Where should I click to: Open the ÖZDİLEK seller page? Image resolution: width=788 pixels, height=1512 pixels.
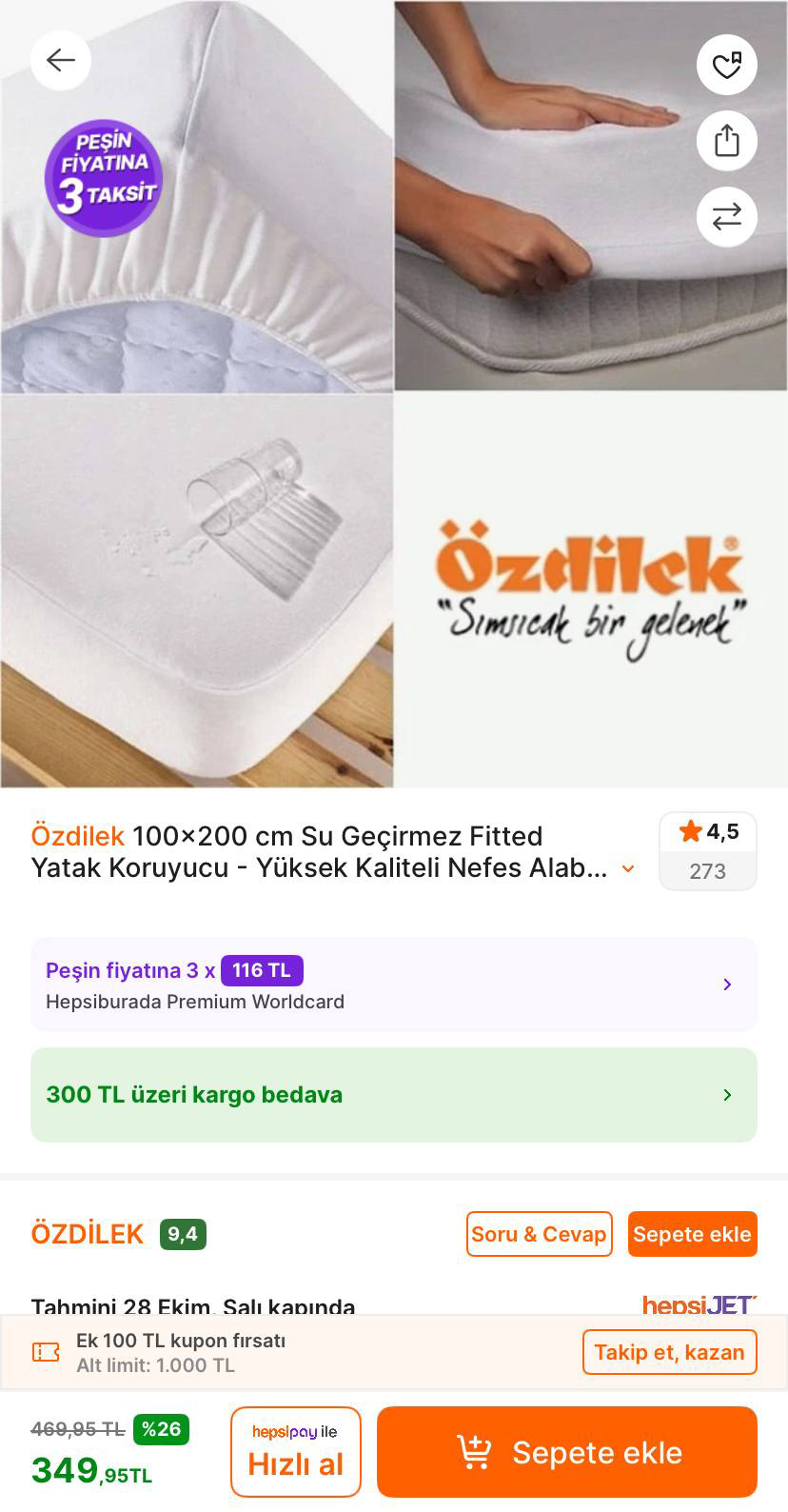tap(88, 1234)
